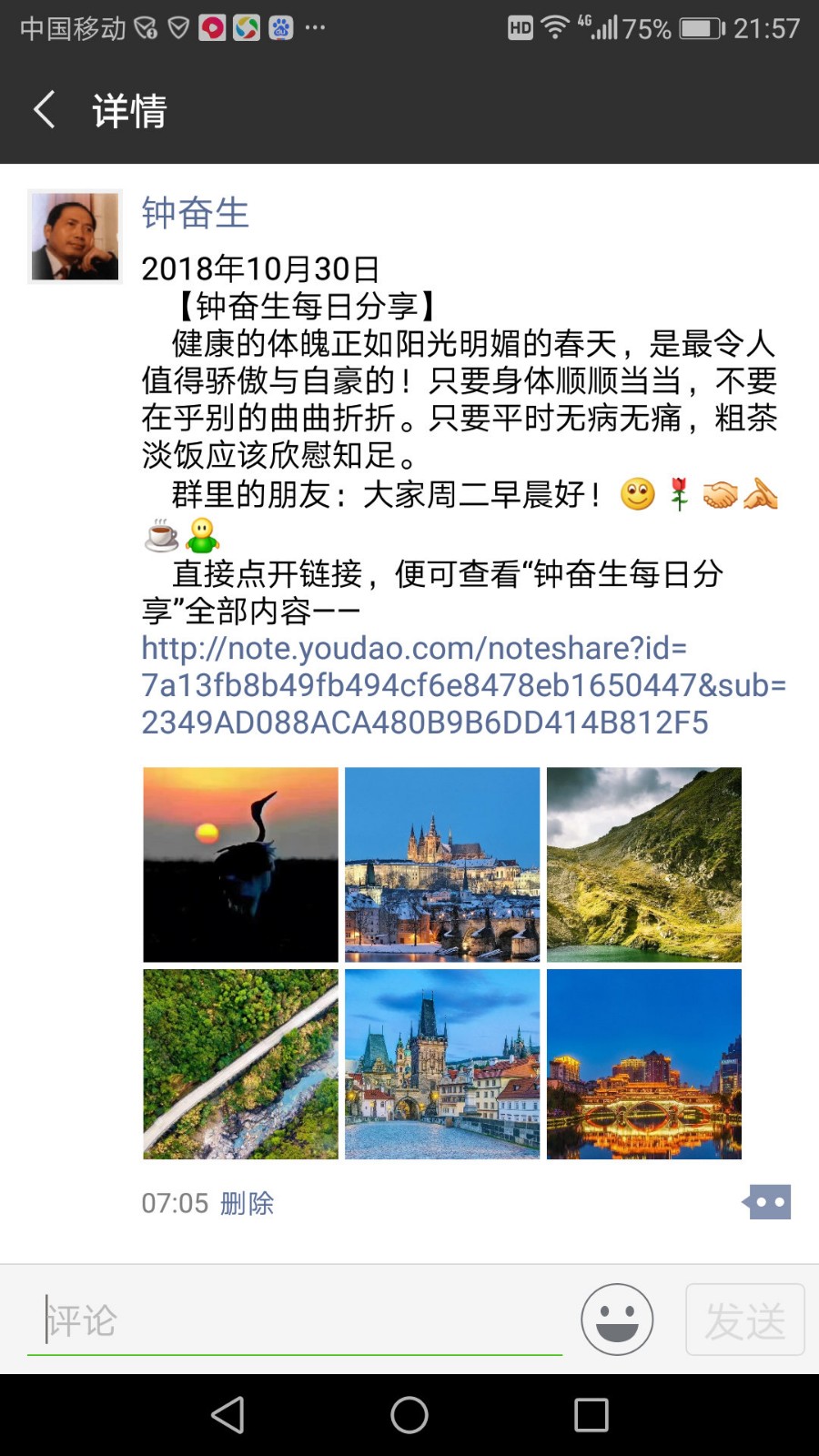View the aerial forest road photo

tap(240, 1064)
